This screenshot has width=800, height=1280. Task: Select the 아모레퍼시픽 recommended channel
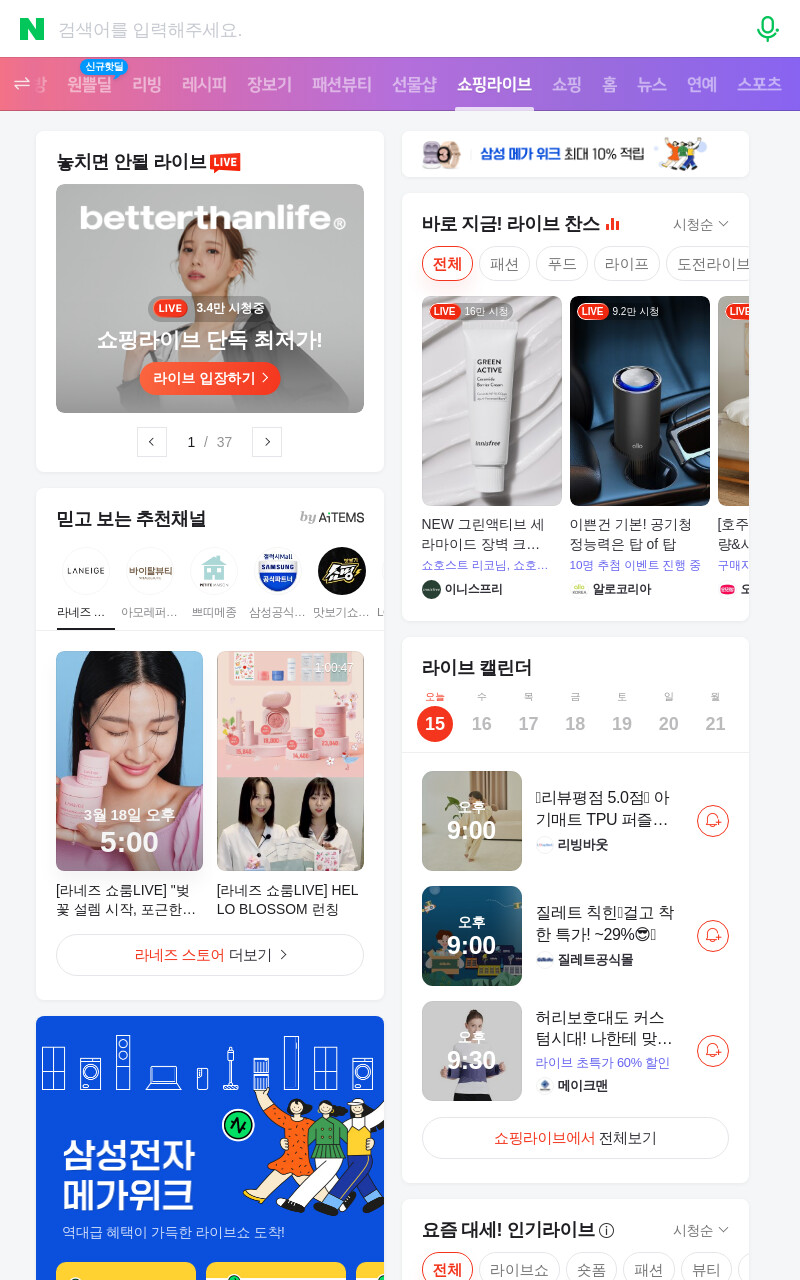pyautogui.click(x=150, y=585)
